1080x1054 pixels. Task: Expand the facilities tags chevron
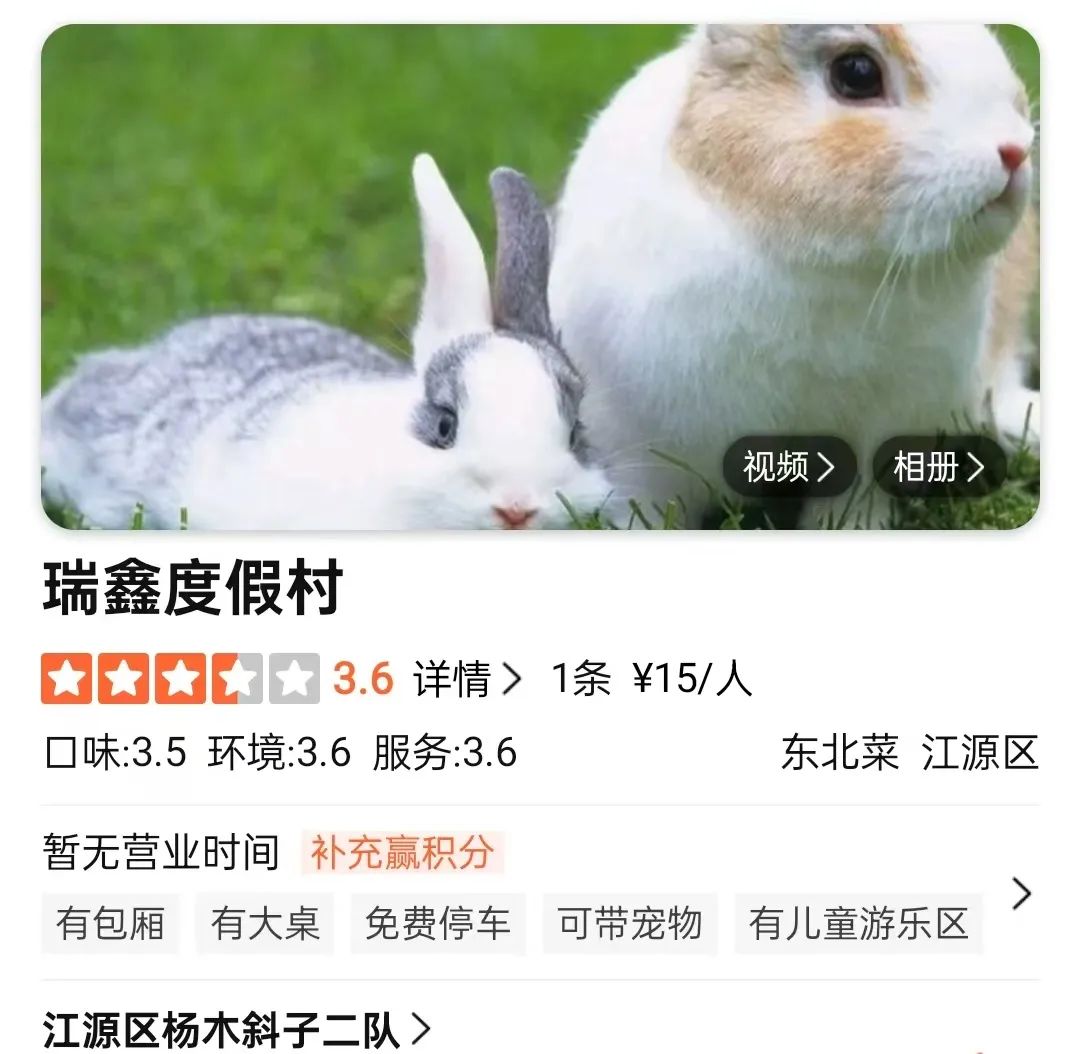(1021, 893)
